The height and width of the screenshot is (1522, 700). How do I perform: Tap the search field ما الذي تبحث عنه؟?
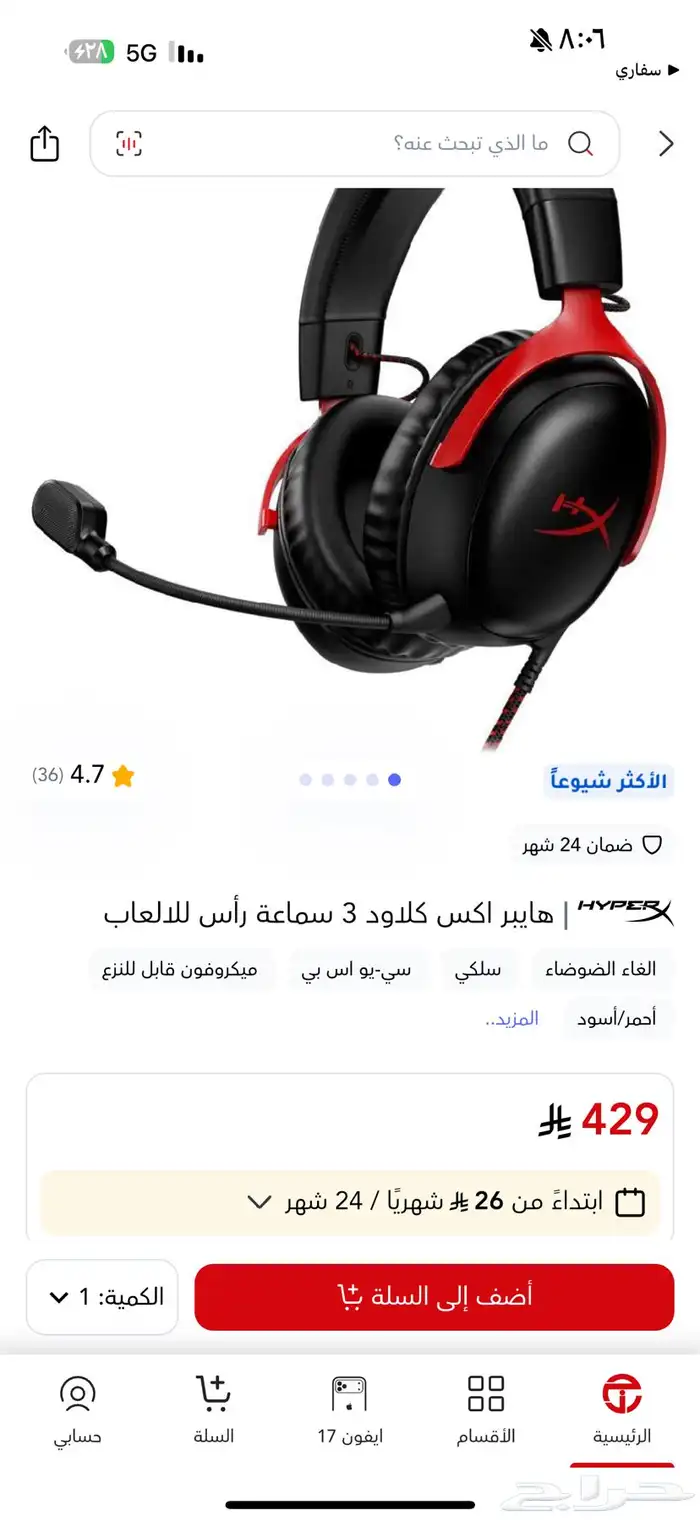tap(400, 144)
